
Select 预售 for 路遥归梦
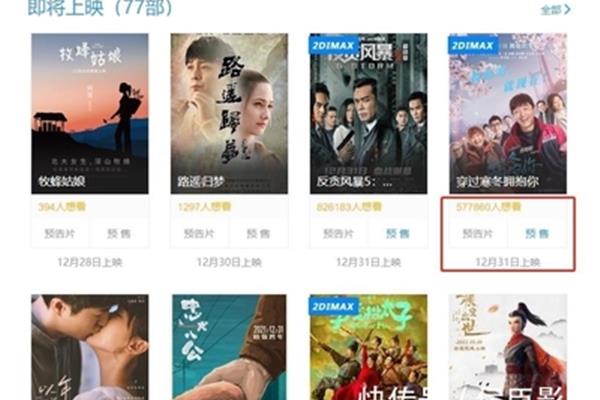point(258,233)
